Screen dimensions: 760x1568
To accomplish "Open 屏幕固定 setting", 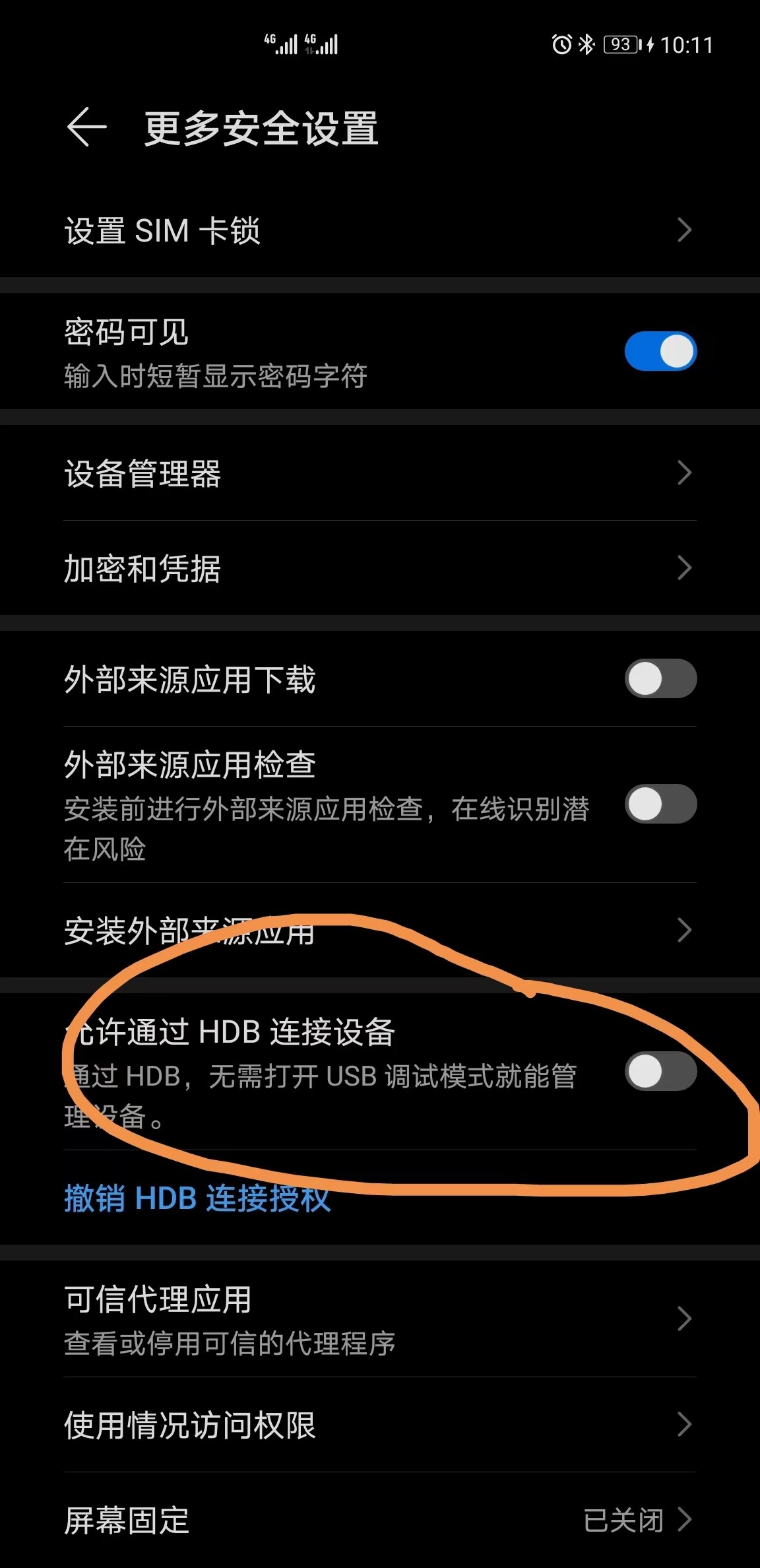I will point(379,1520).
